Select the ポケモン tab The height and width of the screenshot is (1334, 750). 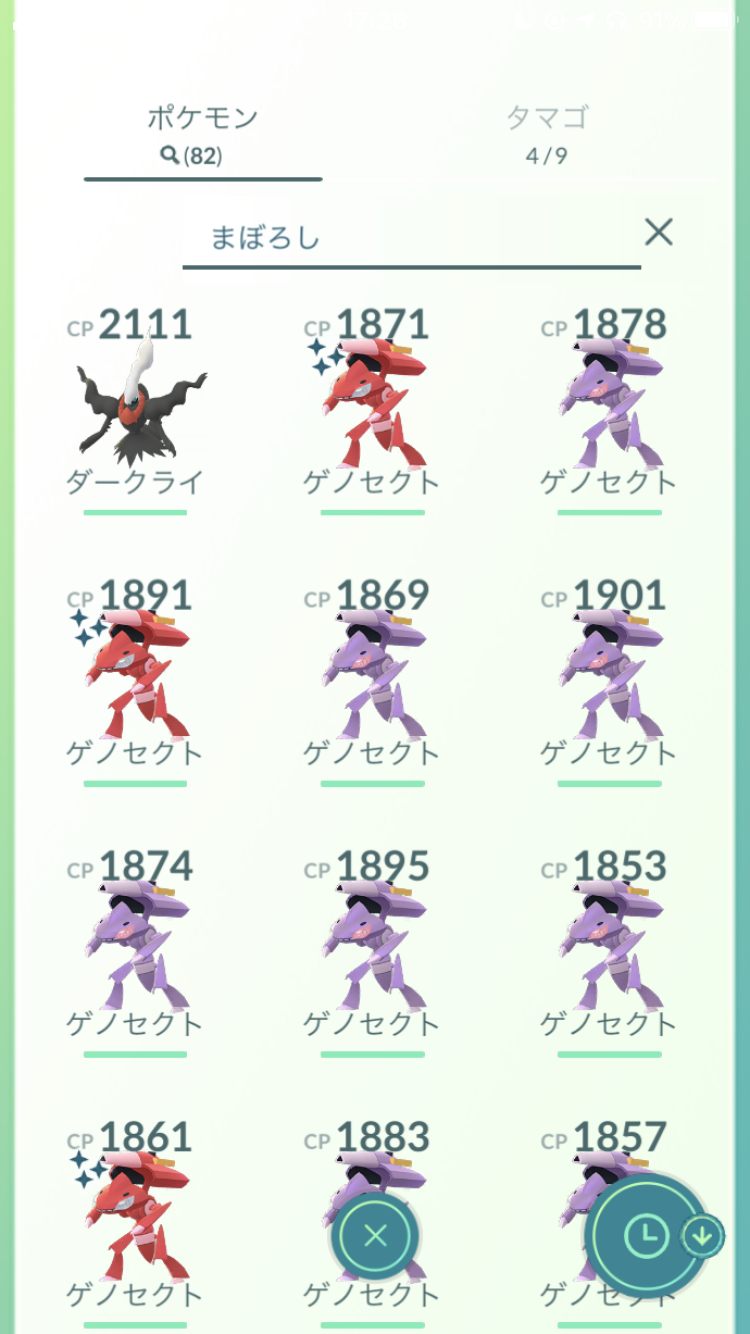202,135
